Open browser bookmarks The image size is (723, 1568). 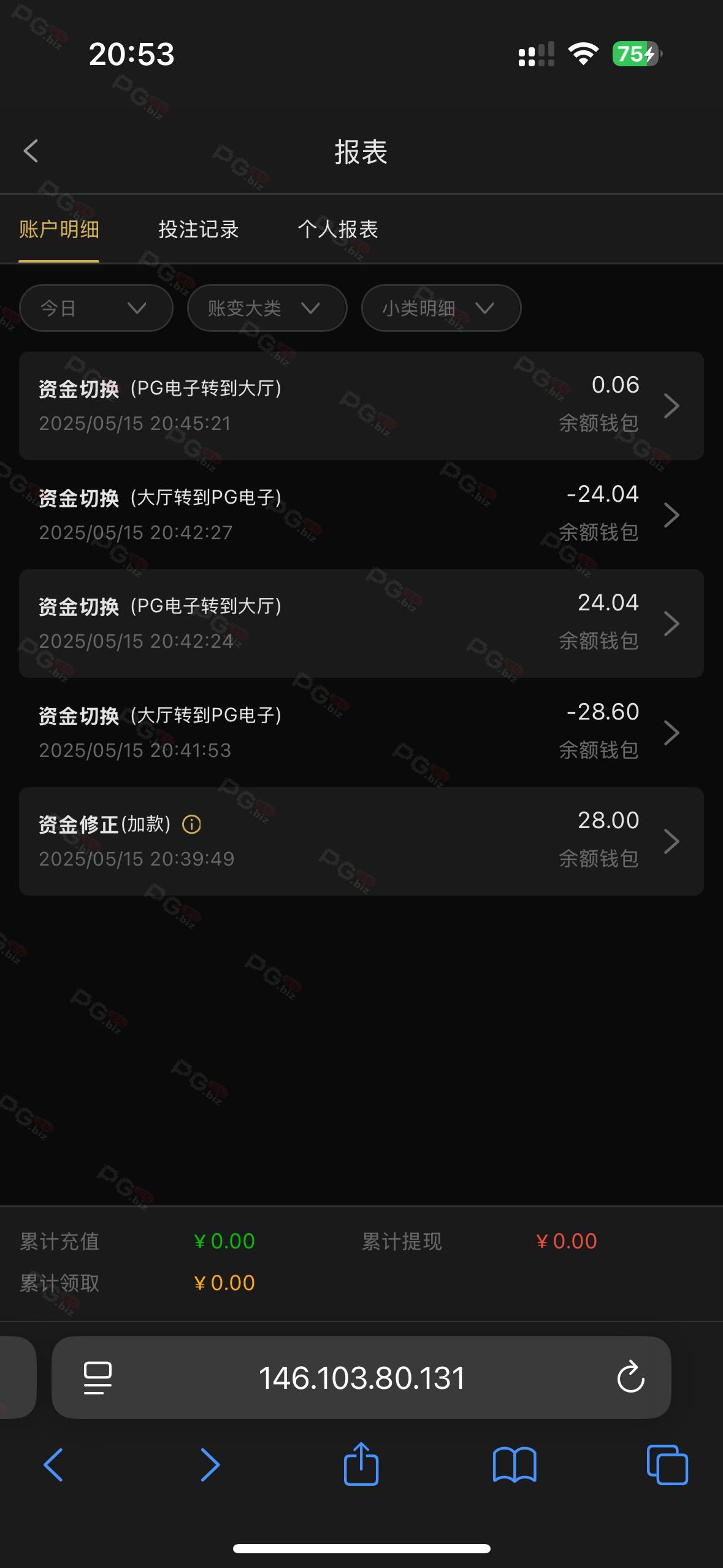515,1465
